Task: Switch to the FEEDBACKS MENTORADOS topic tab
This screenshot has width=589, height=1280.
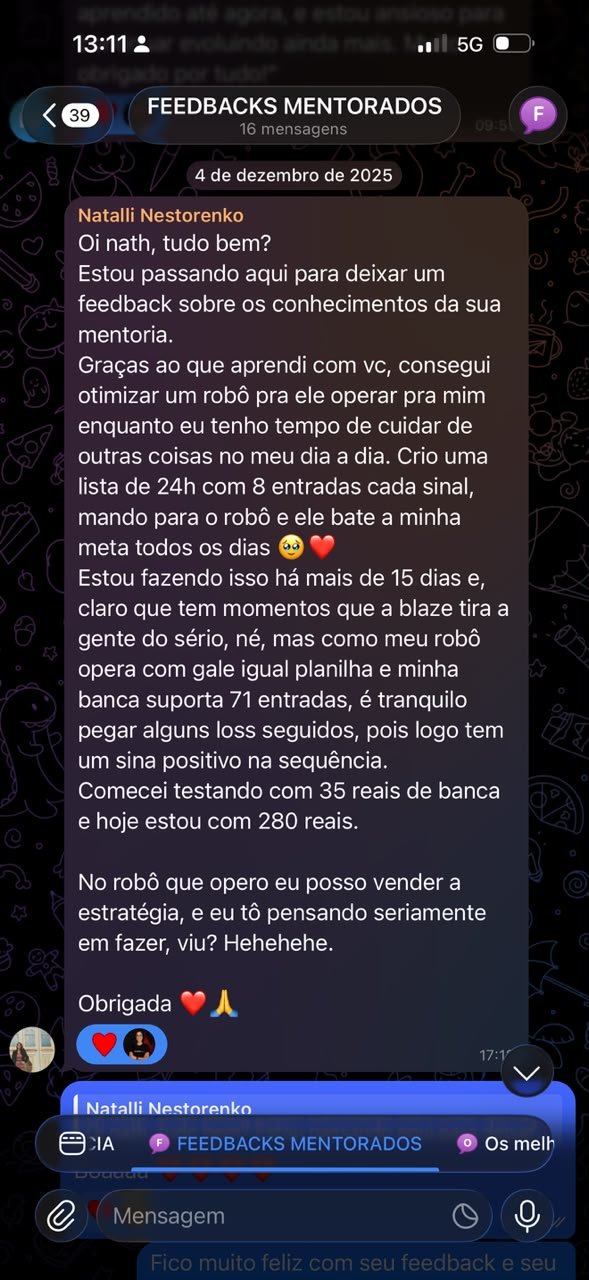Action: click(x=285, y=1143)
